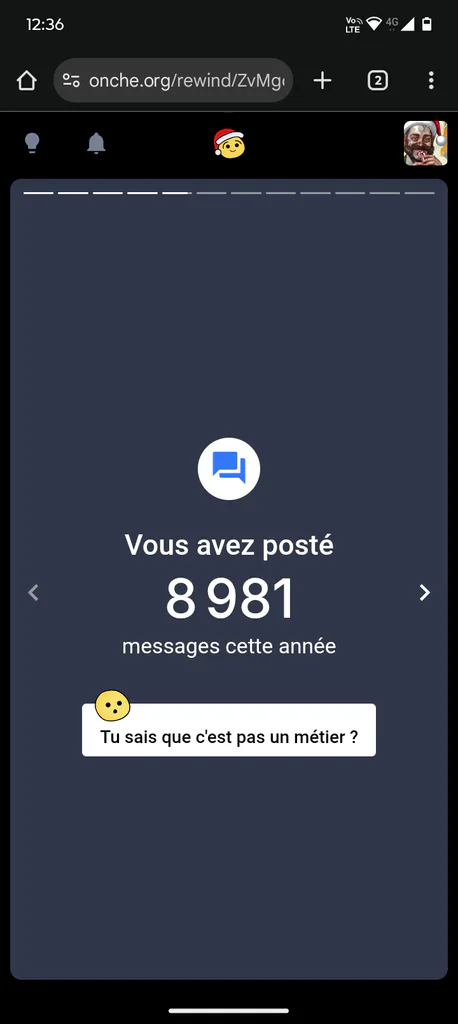Open the notifications bell
This screenshot has width=458, height=1024.
click(96, 143)
